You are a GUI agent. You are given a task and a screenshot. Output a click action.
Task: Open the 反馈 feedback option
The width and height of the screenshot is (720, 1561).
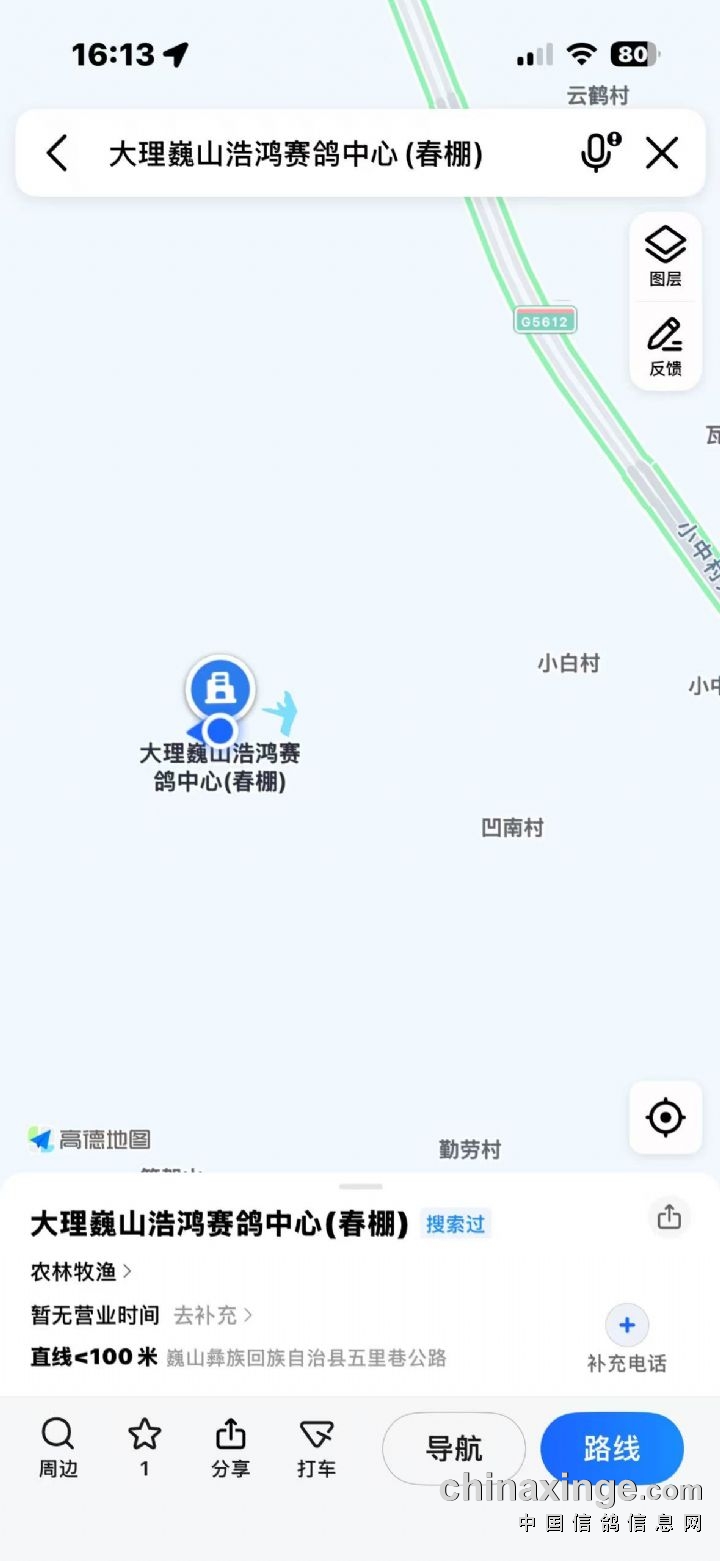pos(665,346)
